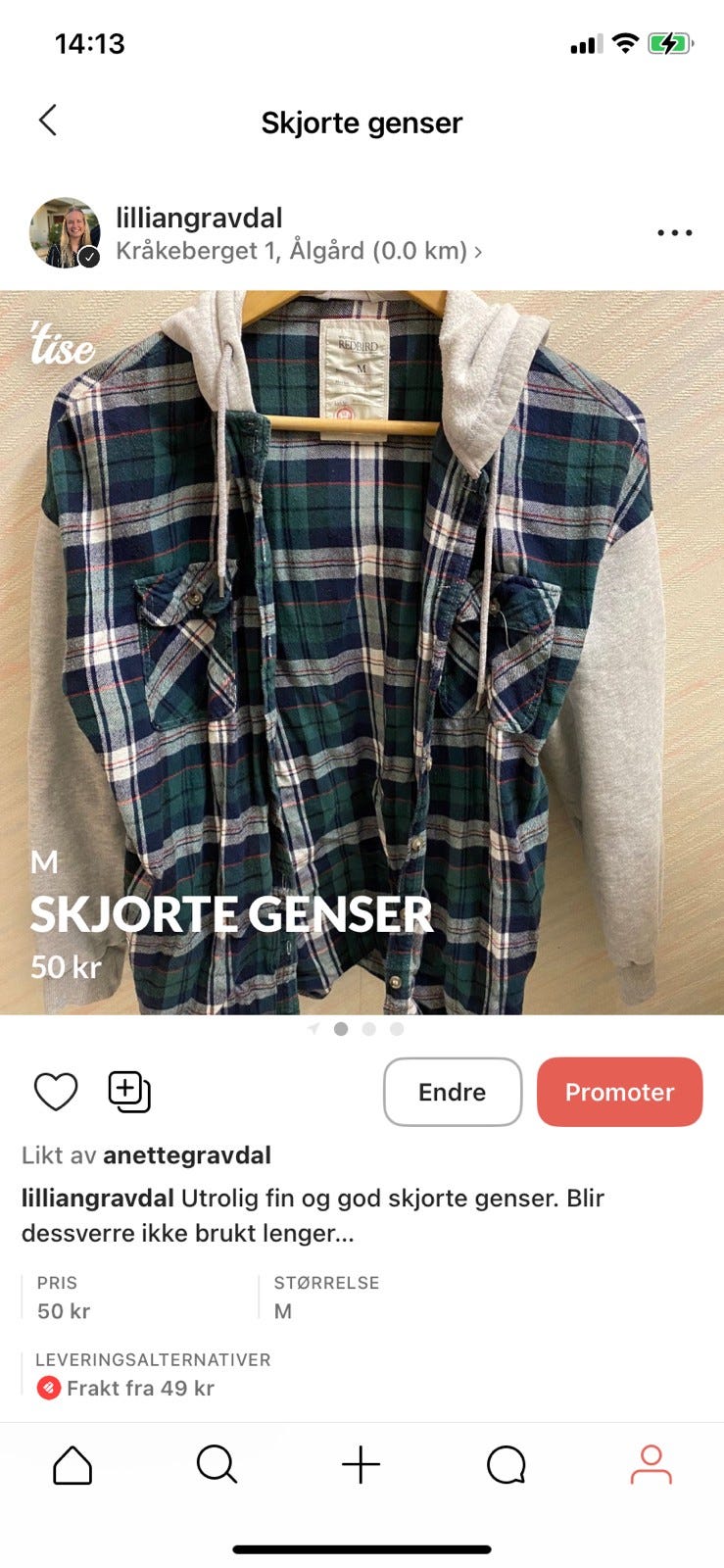The image size is (724, 1568).
Task: Go back using the left chevron
Action: (x=48, y=120)
